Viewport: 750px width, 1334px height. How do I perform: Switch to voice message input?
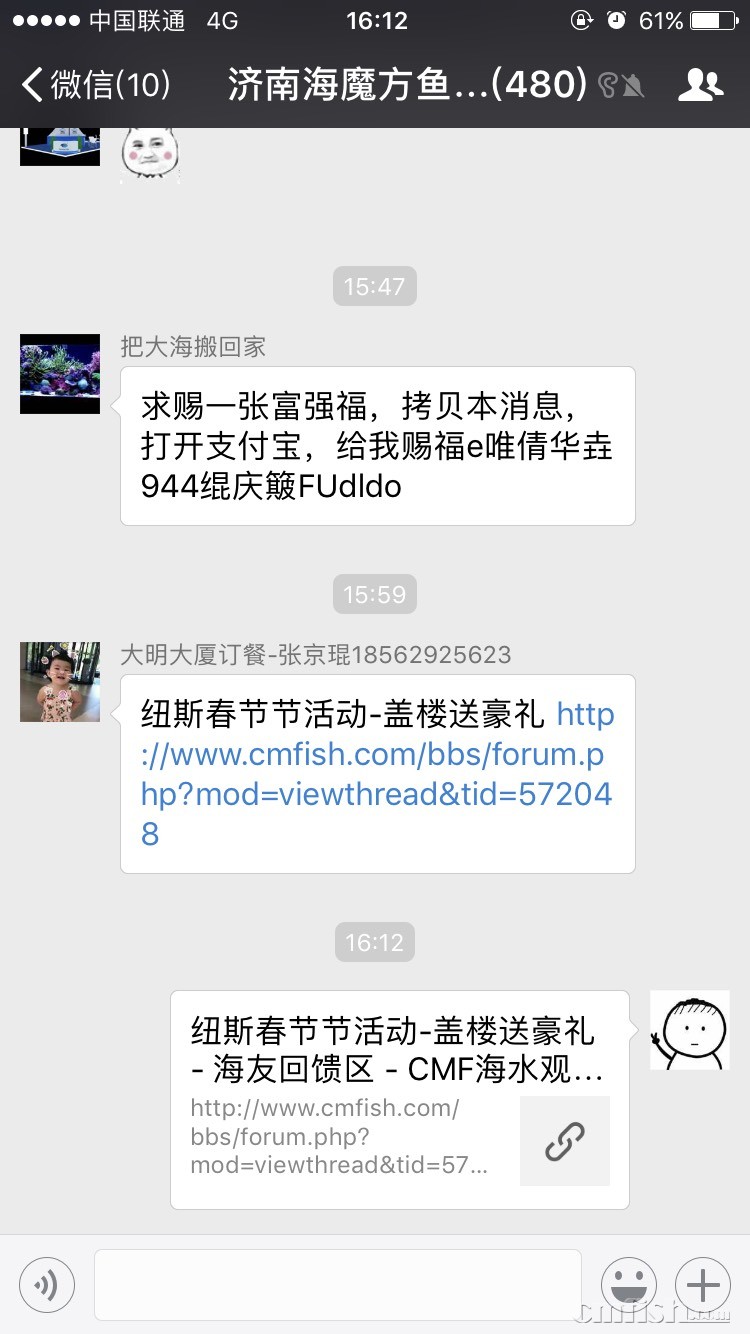(x=46, y=1285)
